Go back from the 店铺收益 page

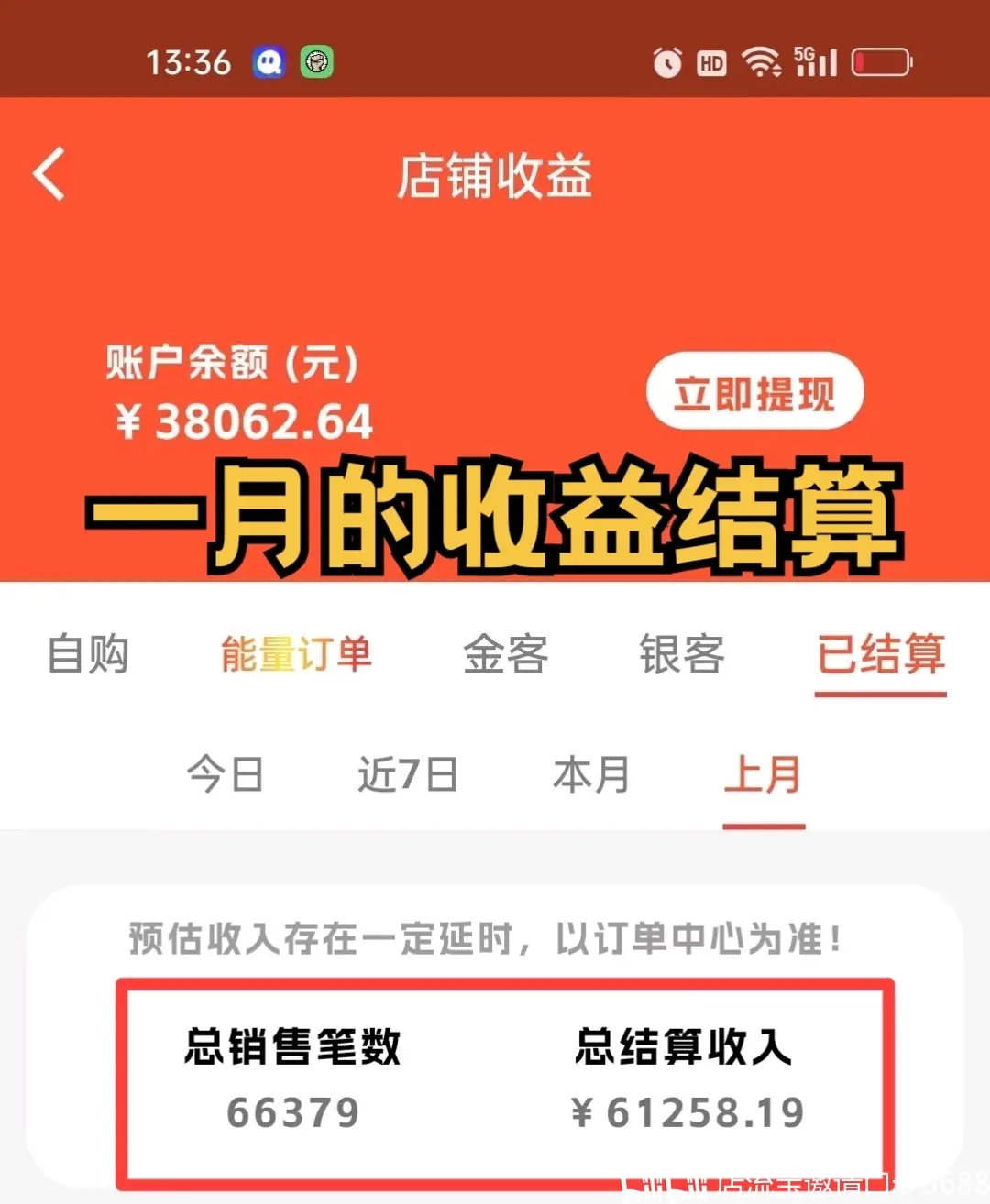coord(49,174)
